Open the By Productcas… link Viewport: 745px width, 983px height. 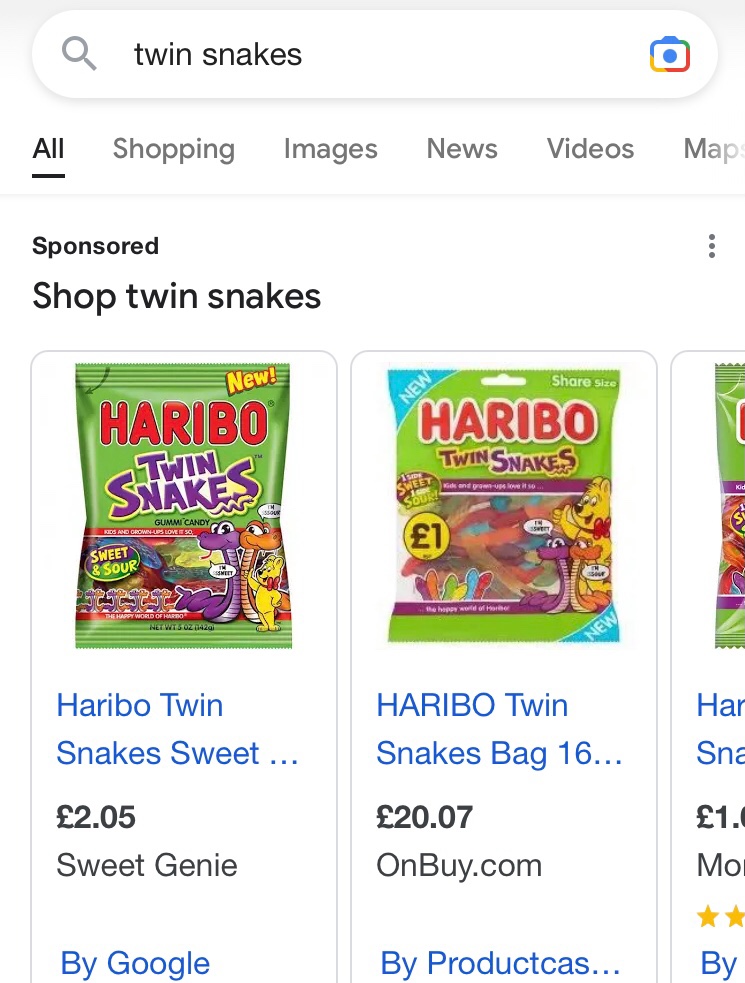[500, 963]
